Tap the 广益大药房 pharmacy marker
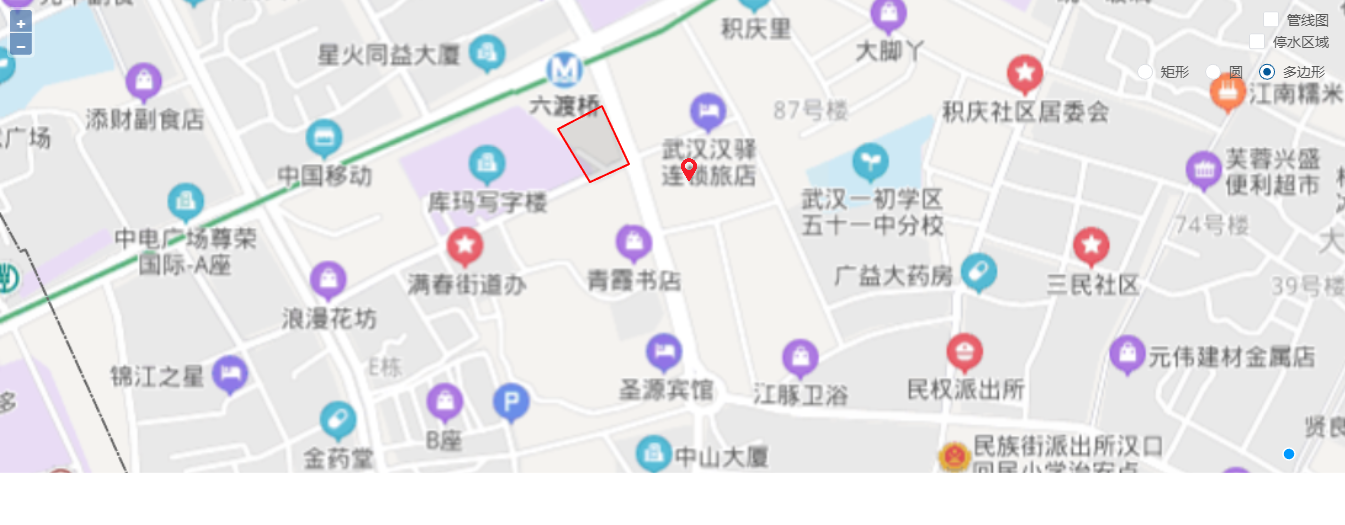The width and height of the screenshot is (1345, 525). tap(979, 272)
